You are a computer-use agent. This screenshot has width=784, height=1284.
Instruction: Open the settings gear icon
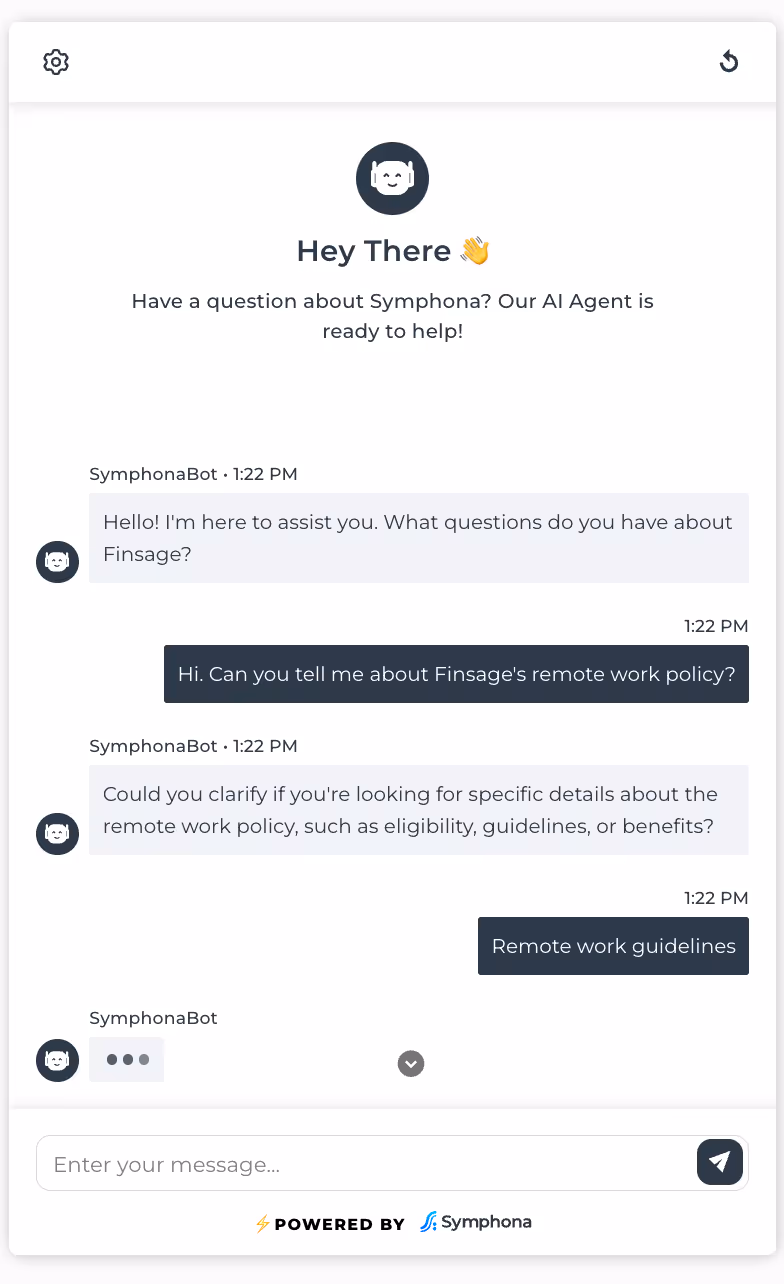point(56,62)
